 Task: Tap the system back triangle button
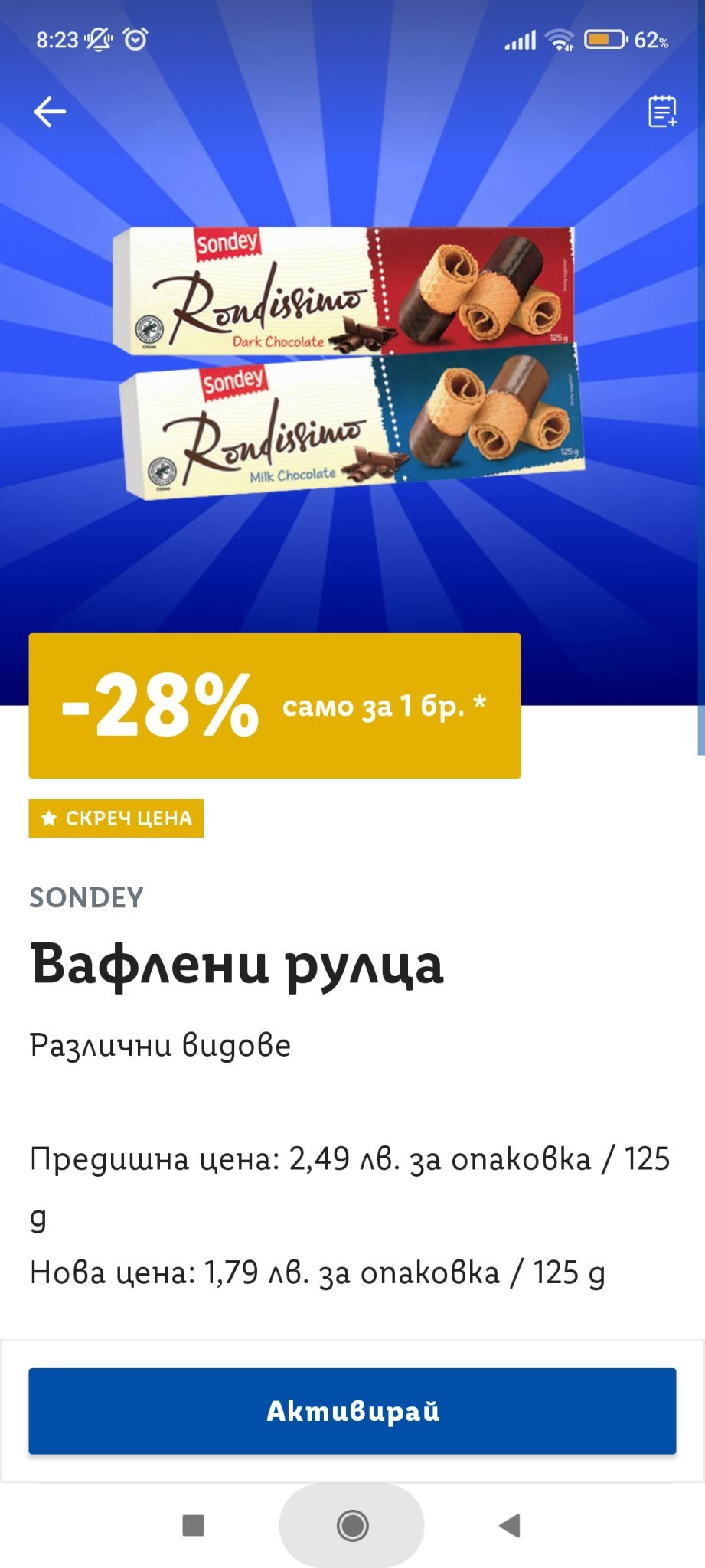[510, 1525]
